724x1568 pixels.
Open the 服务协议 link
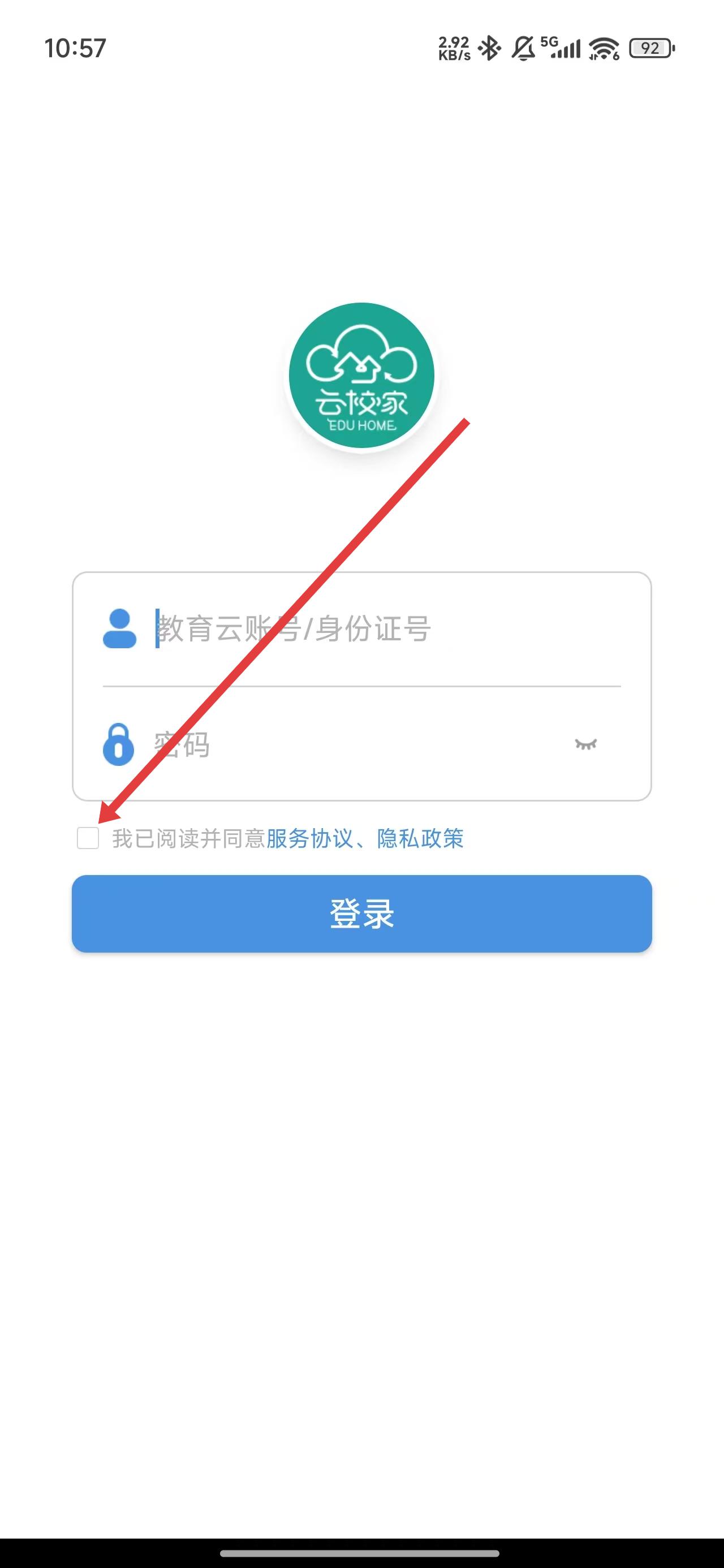coord(309,839)
